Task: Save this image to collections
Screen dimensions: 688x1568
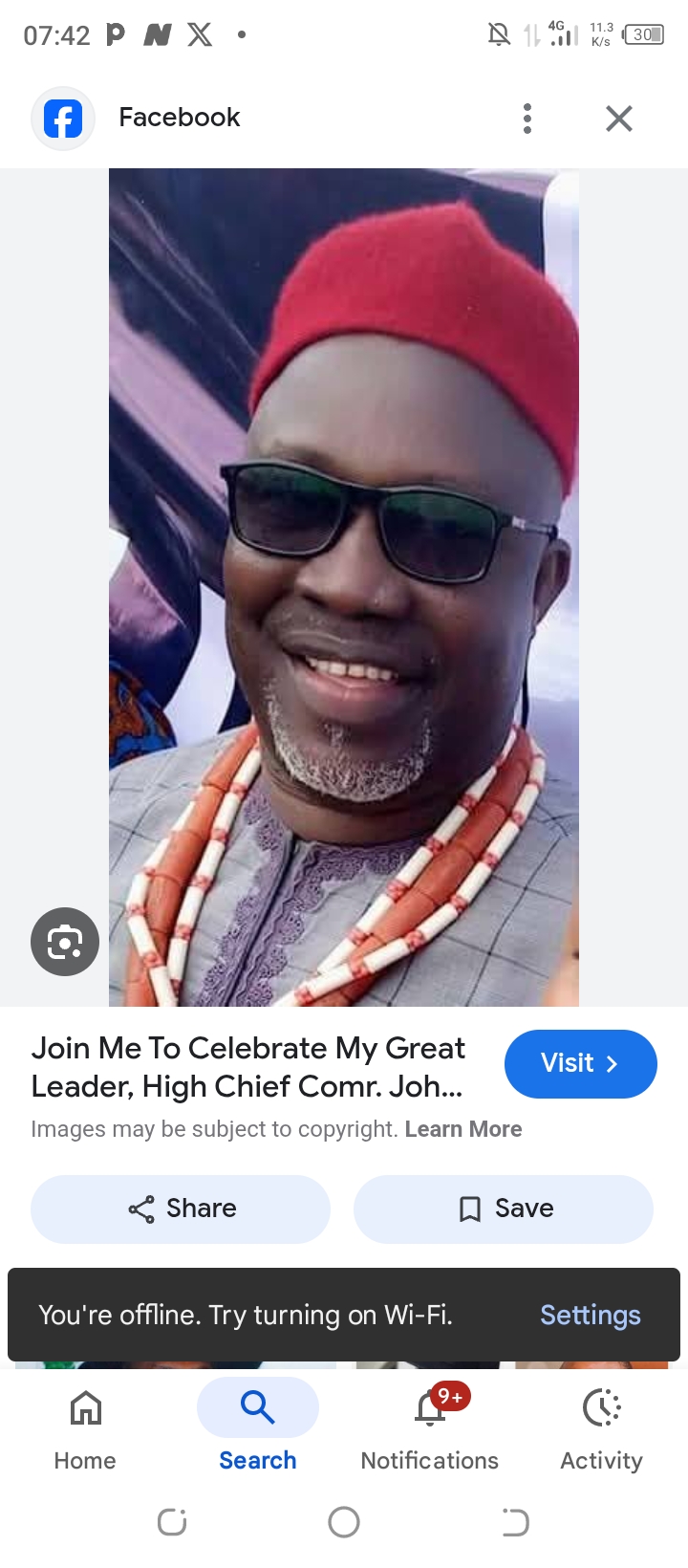Action: [504, 1209]
